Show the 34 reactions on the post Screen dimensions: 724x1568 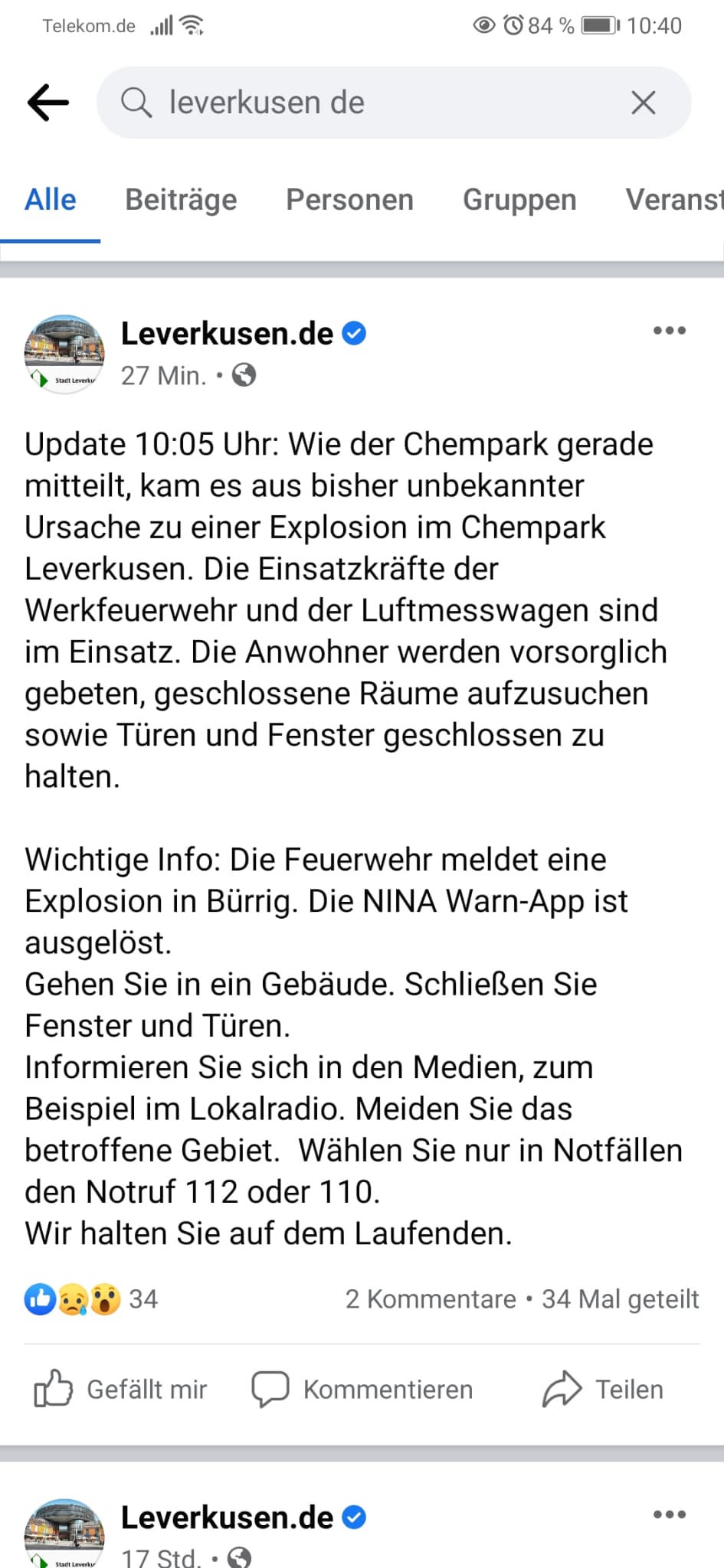(x=90, y=1299)
